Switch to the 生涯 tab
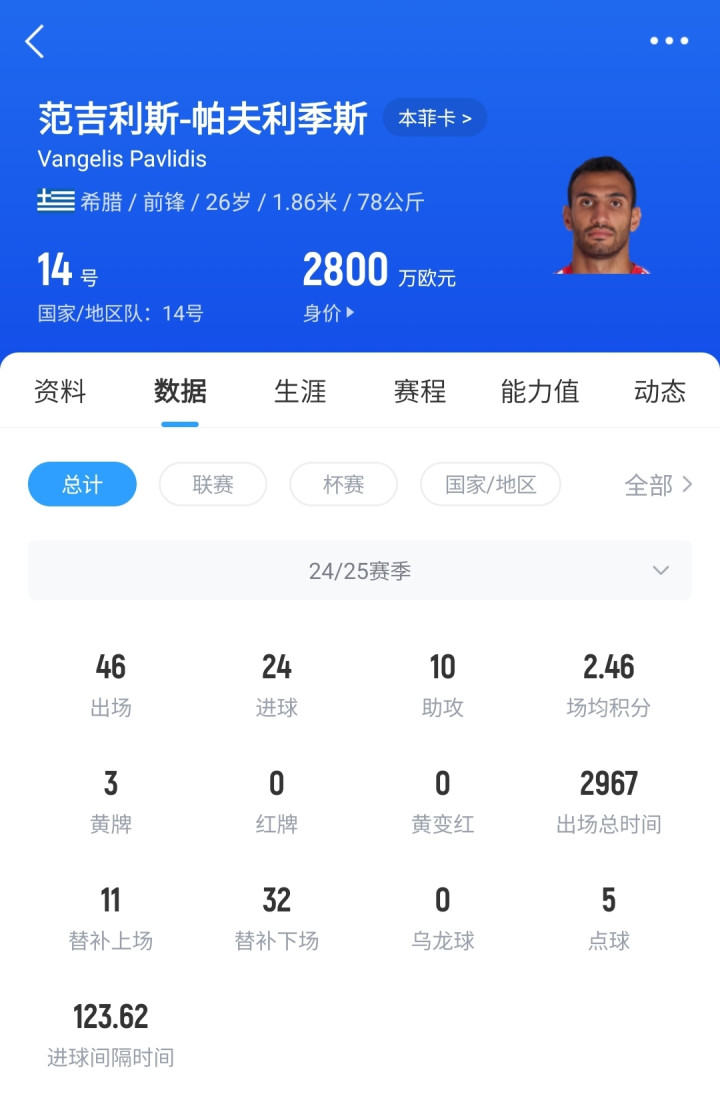 pyautogui.click(x=300, y=391)
